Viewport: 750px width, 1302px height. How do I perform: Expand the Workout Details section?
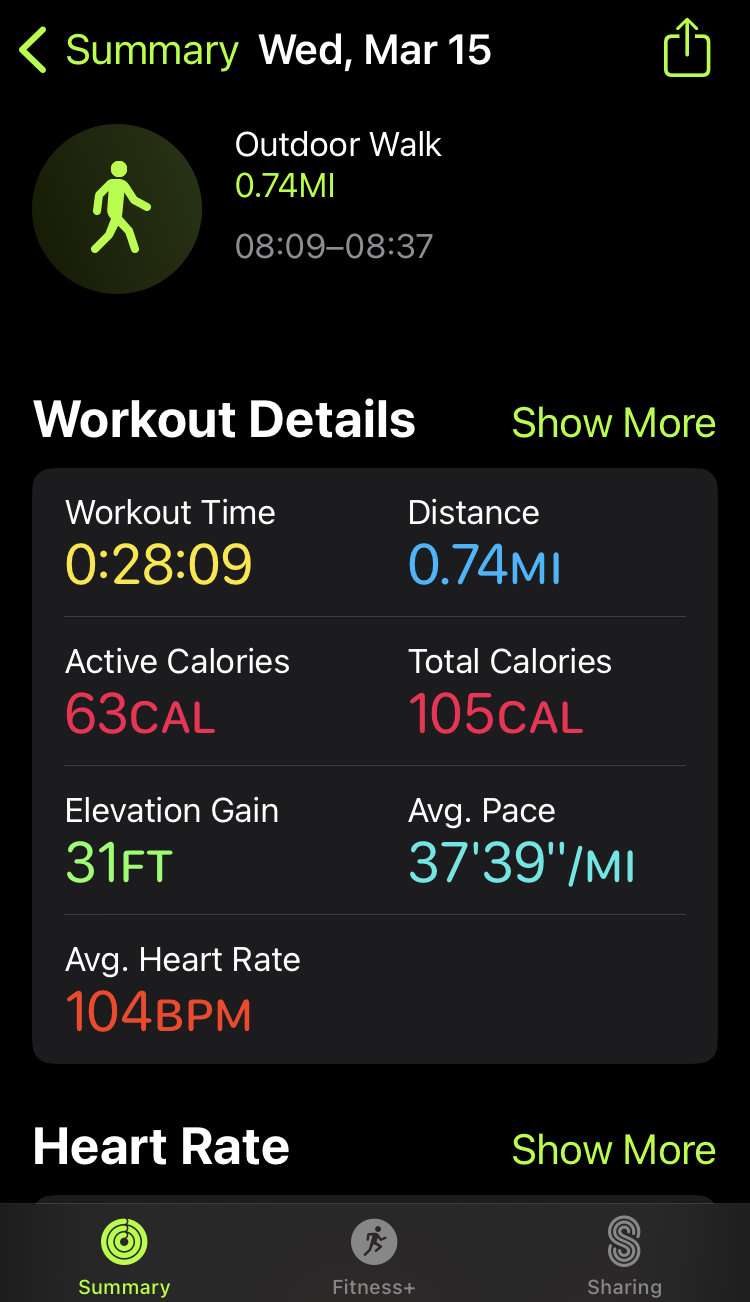(613, 422)
